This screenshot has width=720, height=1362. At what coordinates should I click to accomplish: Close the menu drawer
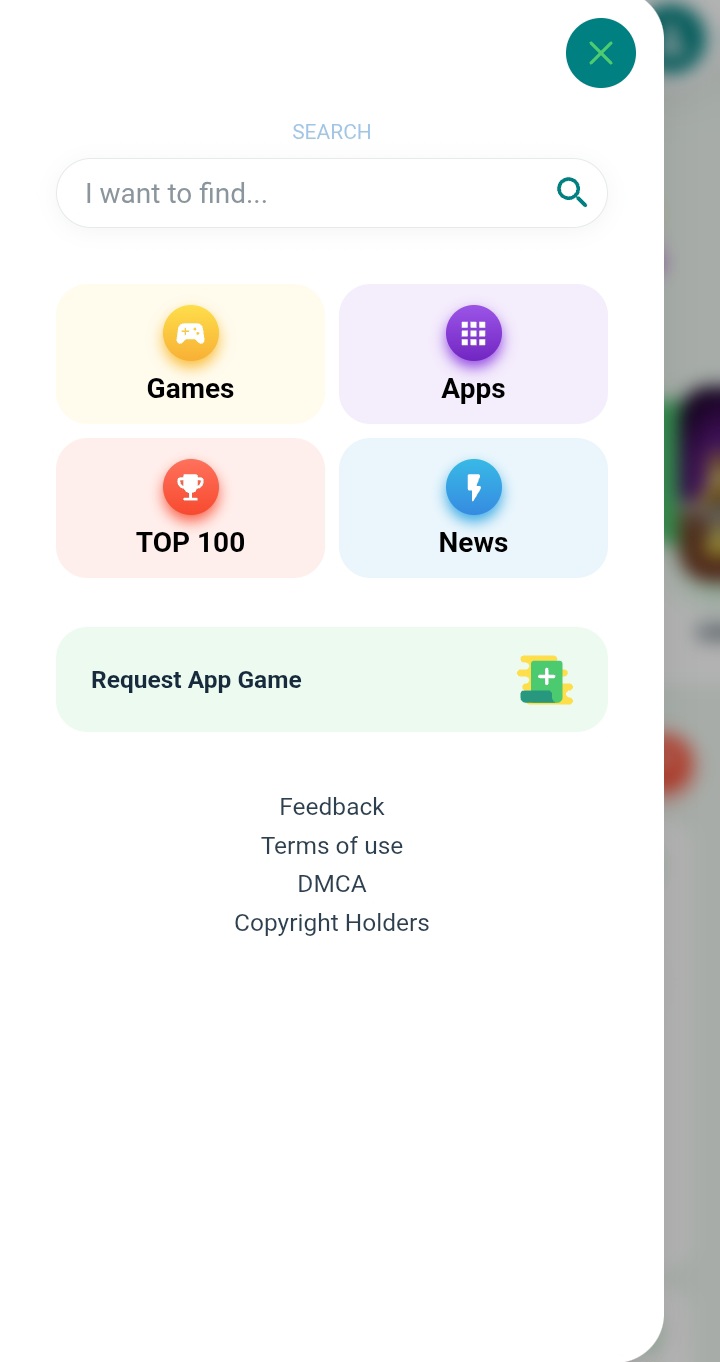tap(600, 53)
